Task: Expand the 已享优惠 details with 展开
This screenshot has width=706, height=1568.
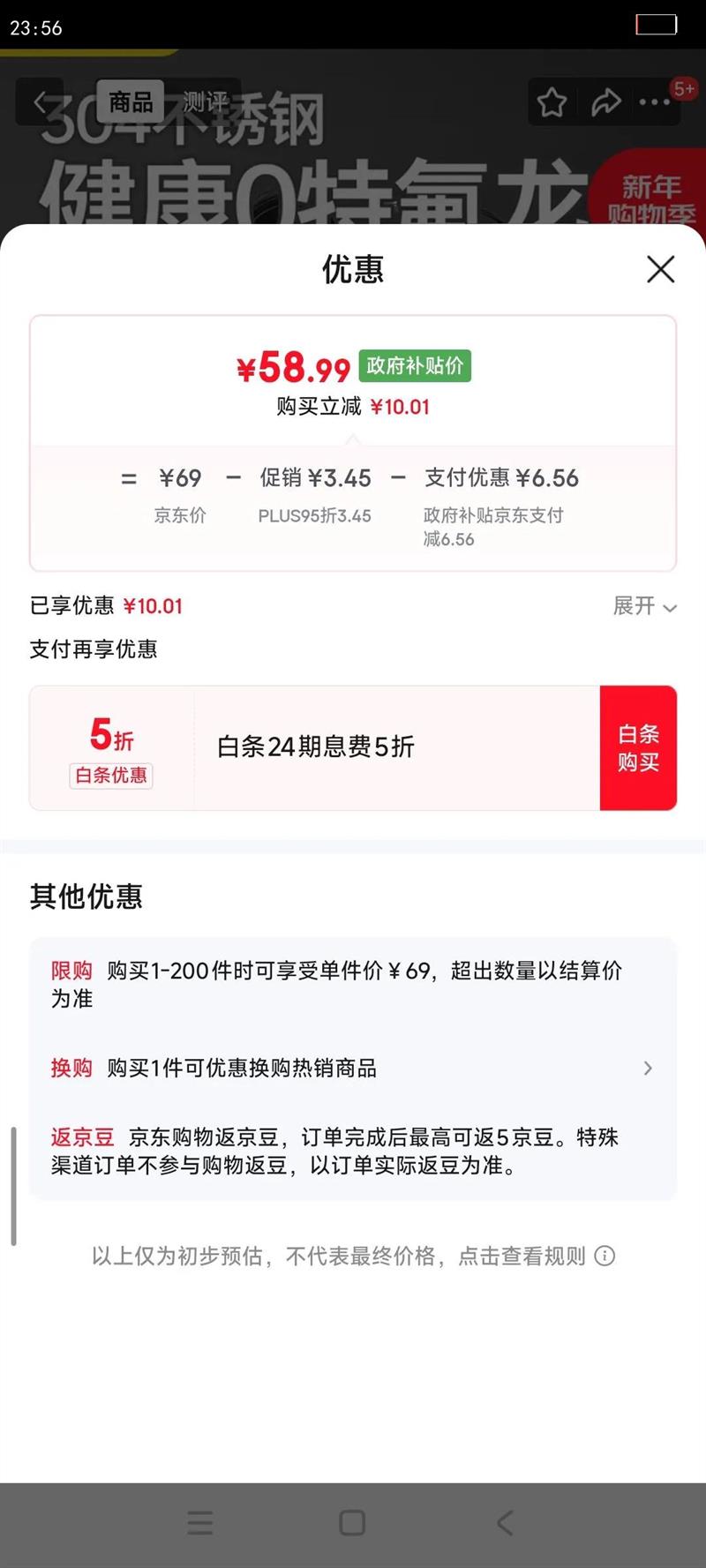Action: [645, 606]
